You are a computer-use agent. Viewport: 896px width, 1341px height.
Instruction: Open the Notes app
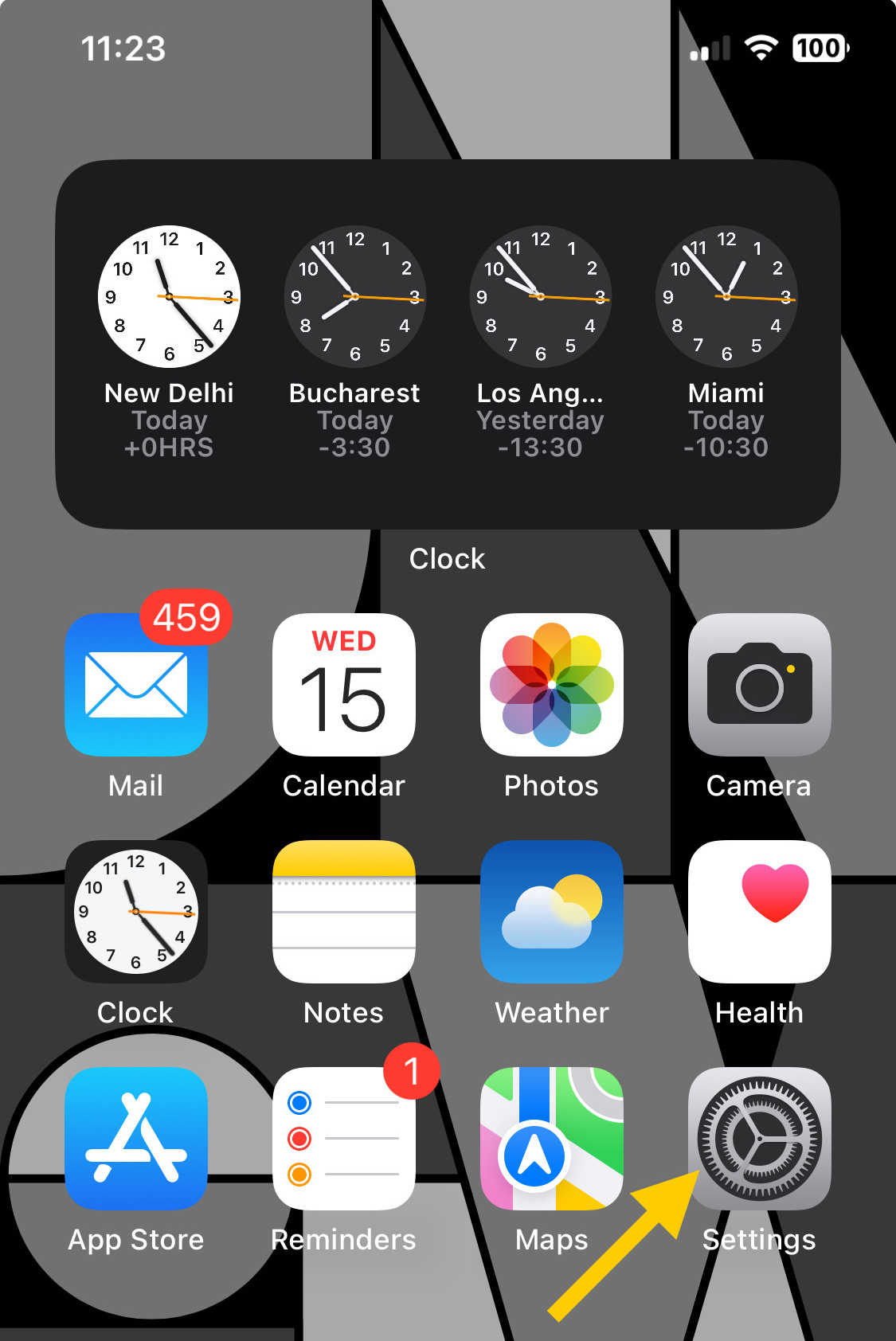(x=344, y=913)
